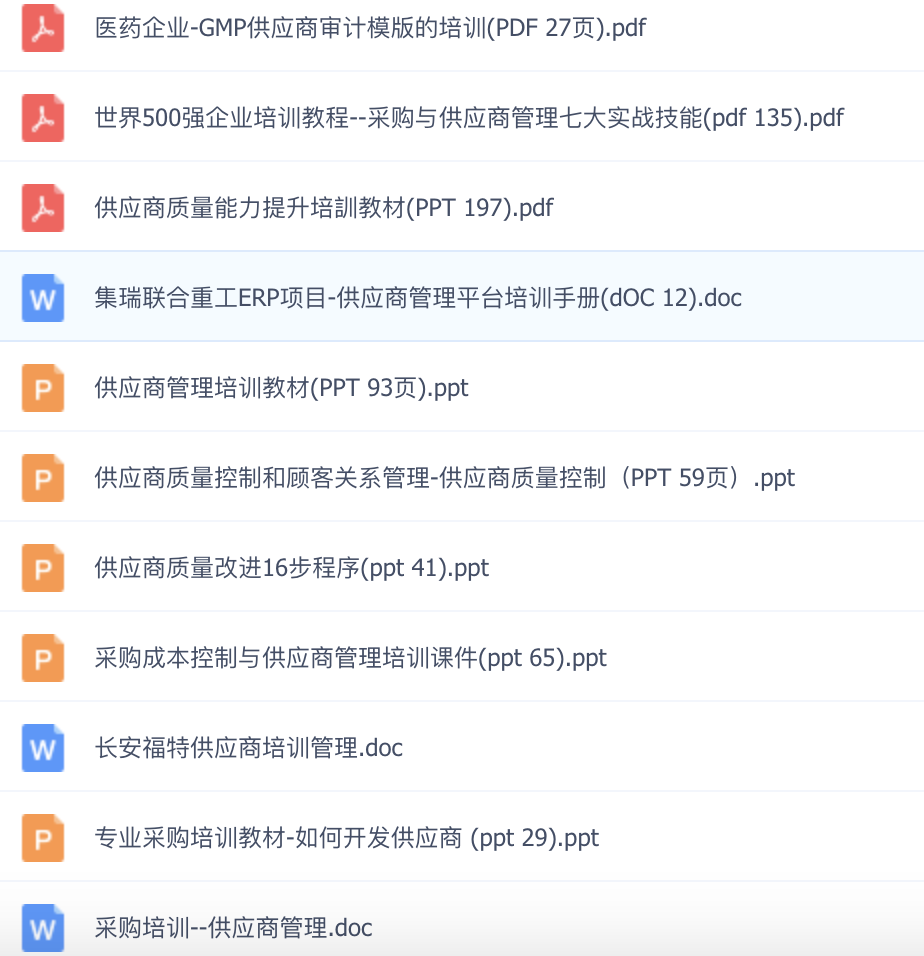Click the PDF icon for 世界500强企业培训教程
Image resolution: width=924 pixels, height=956 pixels.
42,117
